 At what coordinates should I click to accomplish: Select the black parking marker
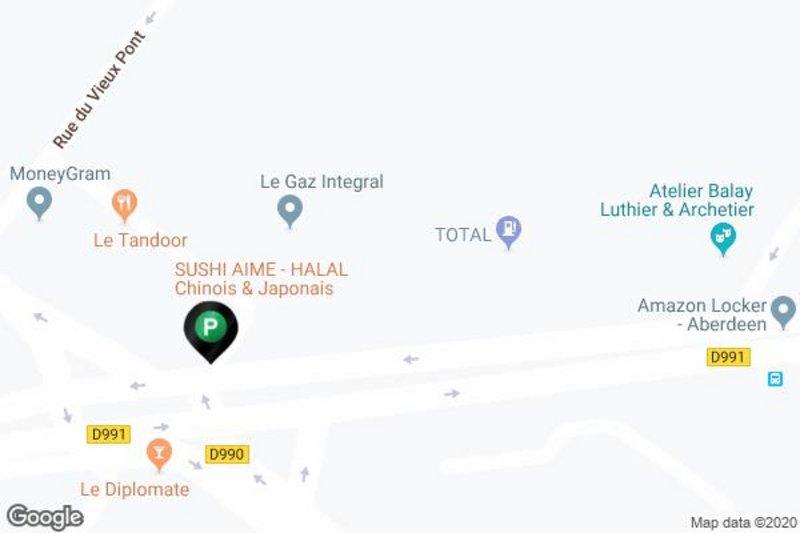pos(210,328)
